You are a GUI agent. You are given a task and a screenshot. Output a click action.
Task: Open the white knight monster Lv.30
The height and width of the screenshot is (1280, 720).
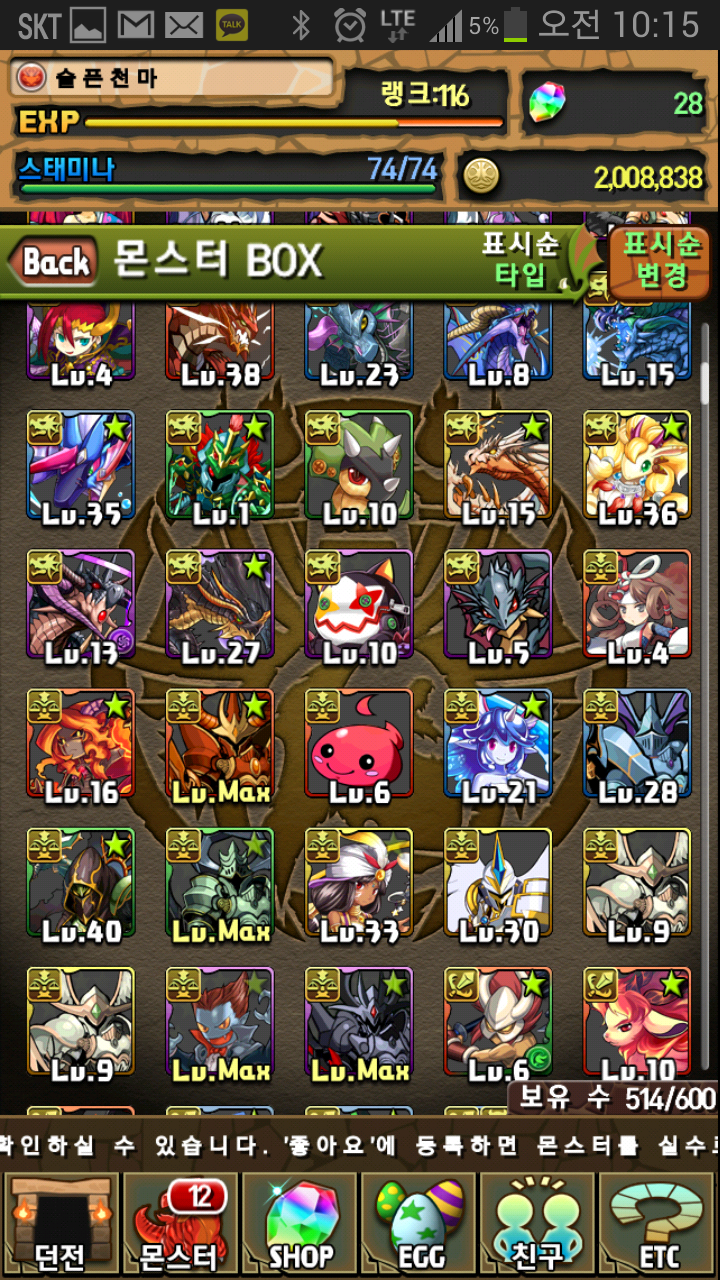498,884
